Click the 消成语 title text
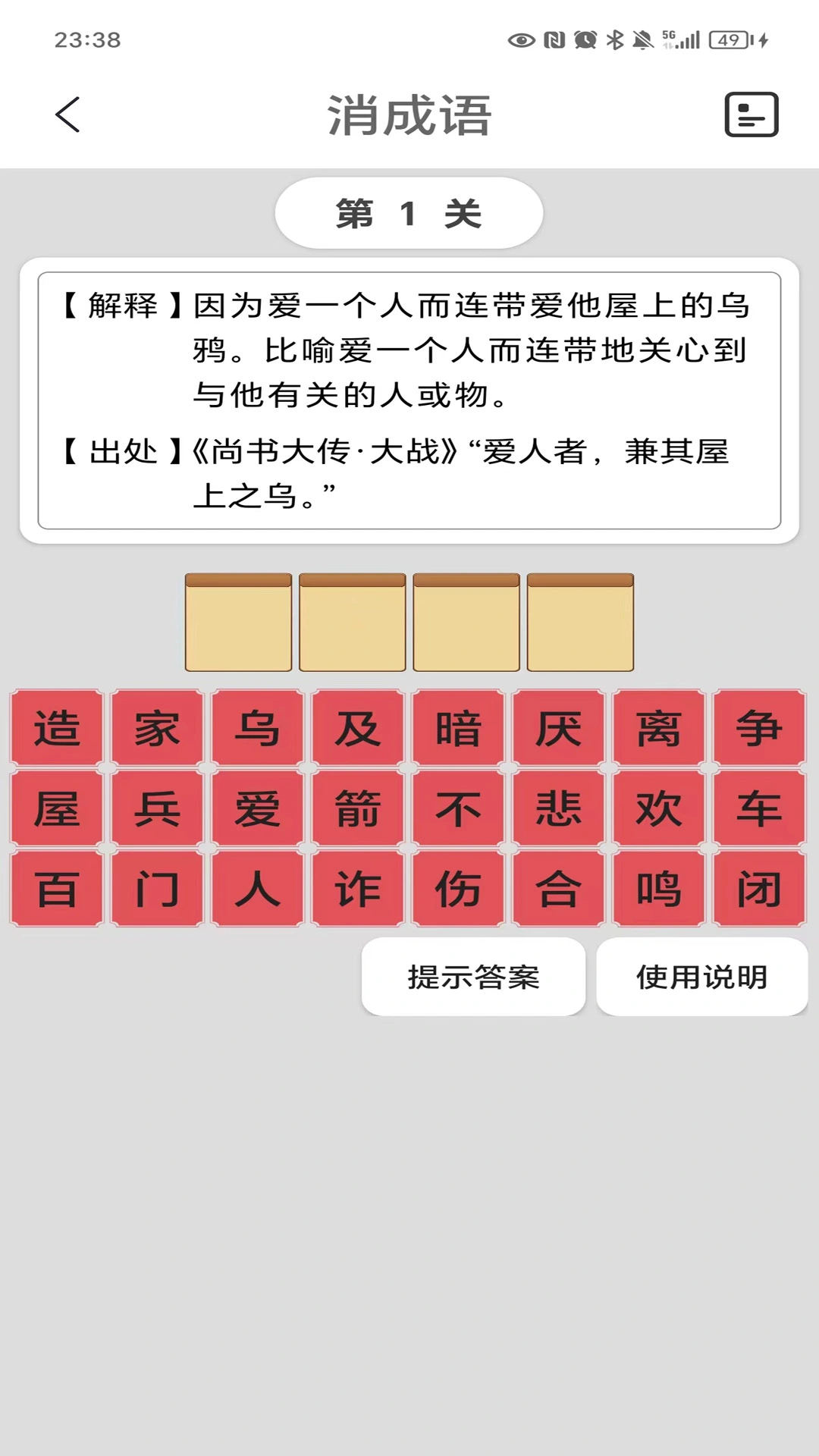This screenshot has height=1456, width=819. tap(409, 115)
